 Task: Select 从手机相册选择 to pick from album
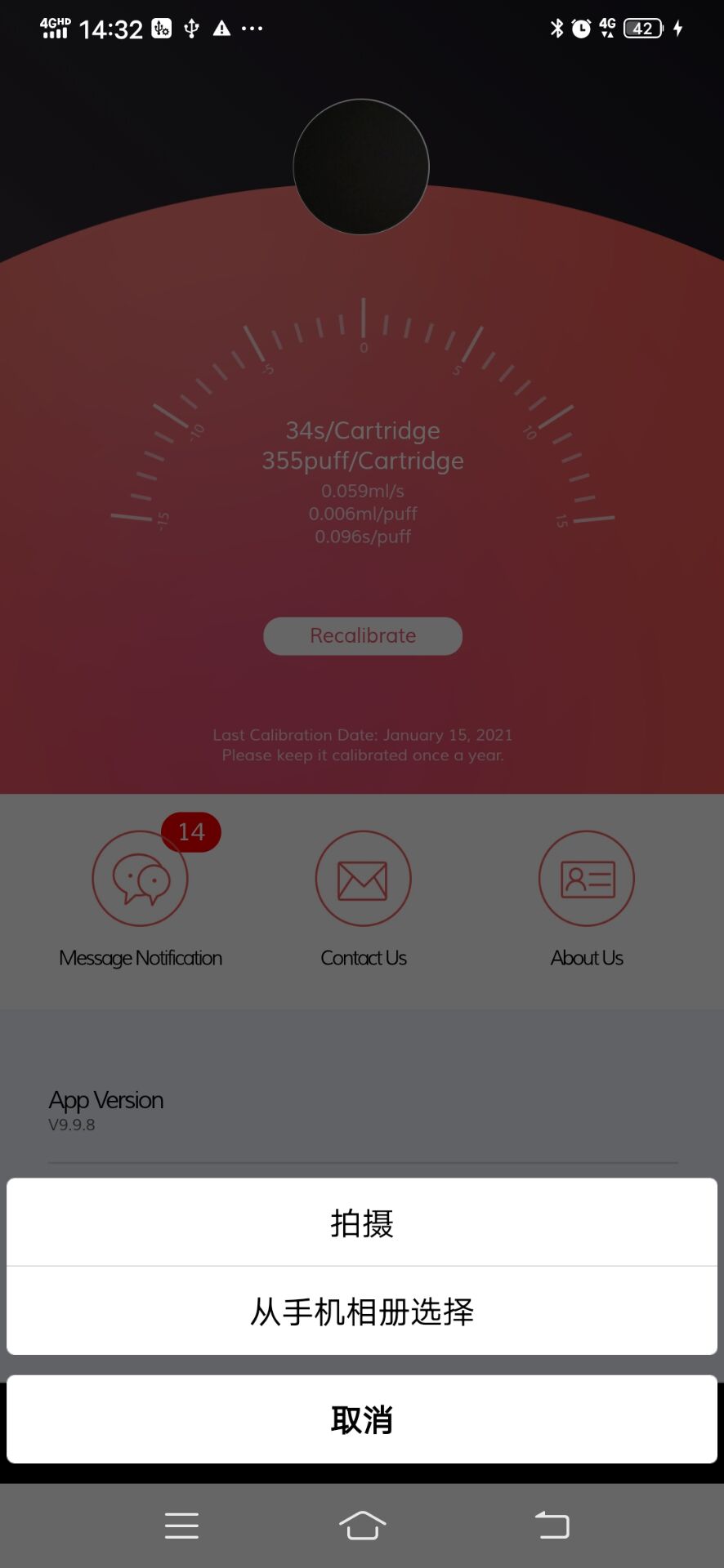[x=362, y=1312]
